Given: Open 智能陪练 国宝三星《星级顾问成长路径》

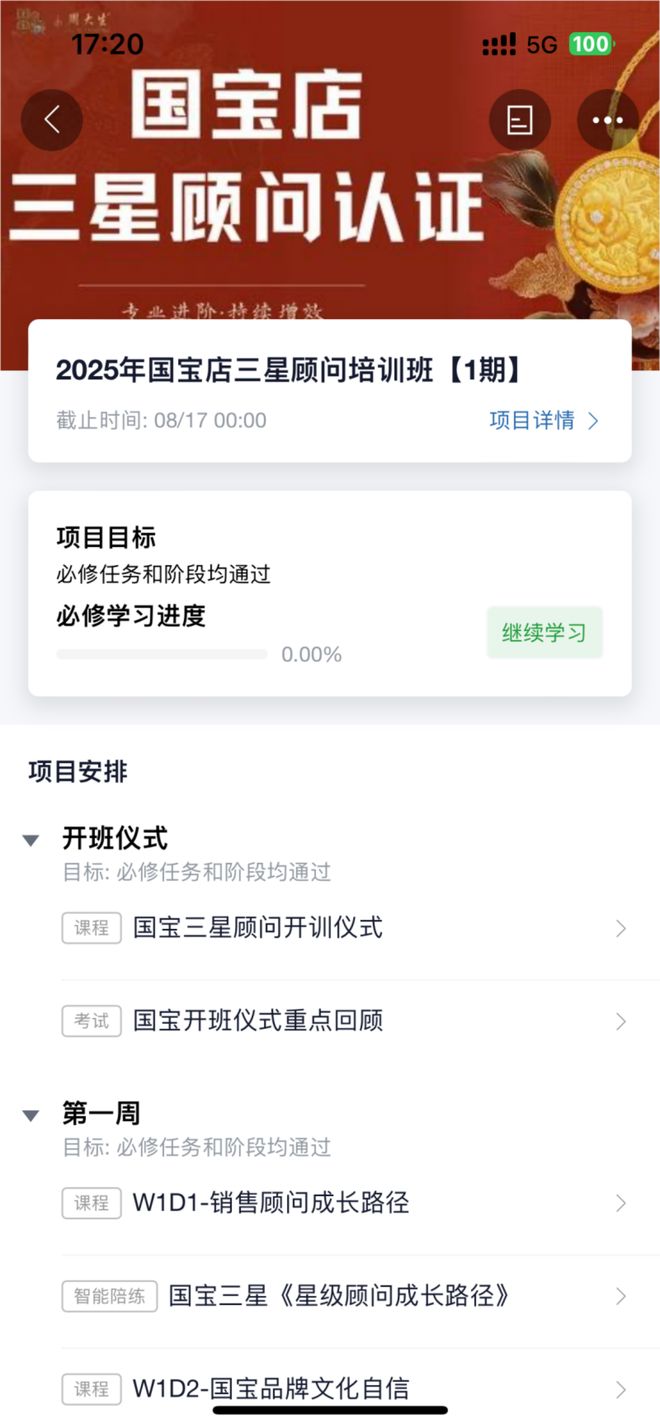Looking at the screenshot, I should coord(340,1297).
